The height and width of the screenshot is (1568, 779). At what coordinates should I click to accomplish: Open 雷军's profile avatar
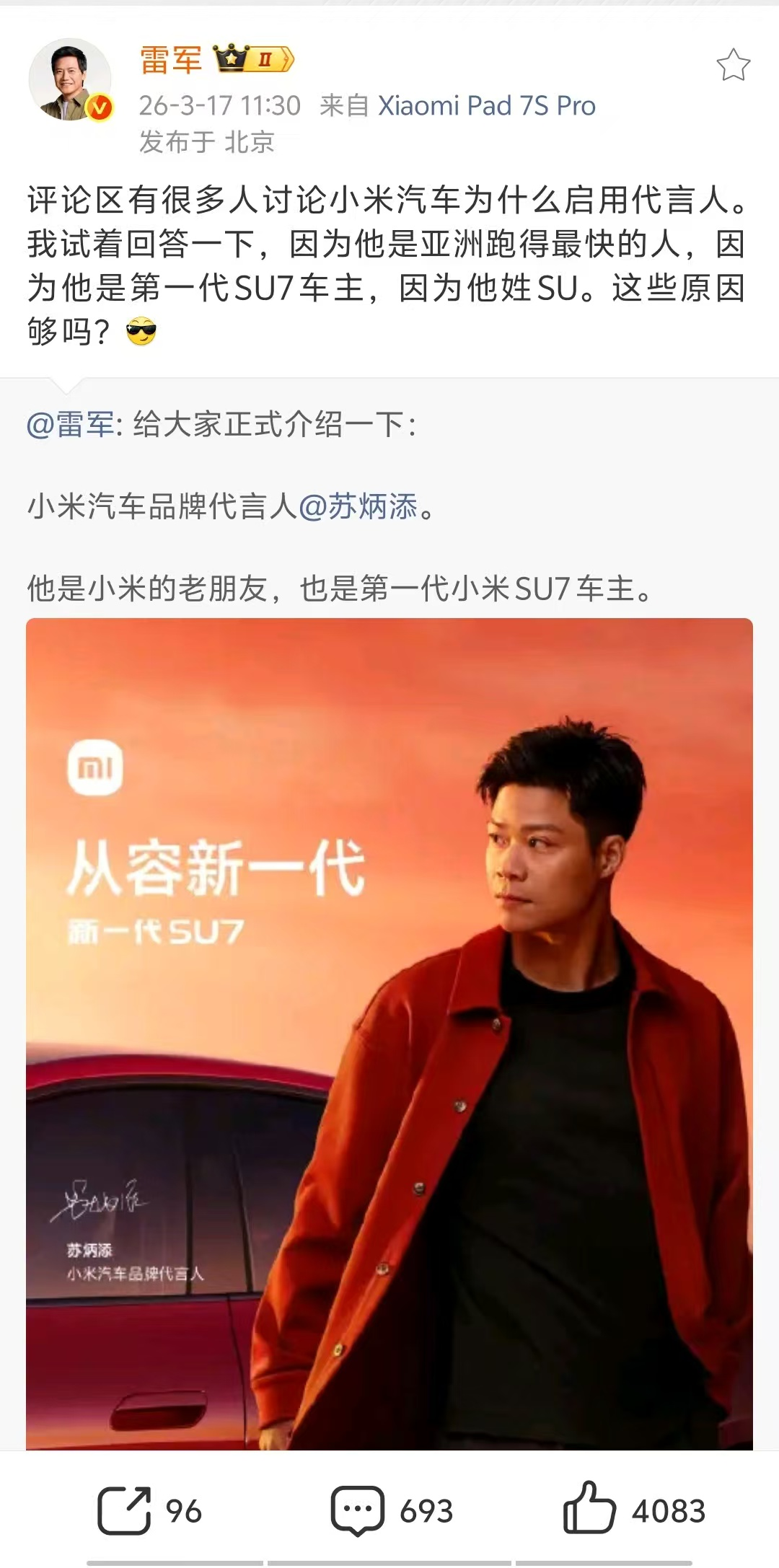[x=70, y=80]
